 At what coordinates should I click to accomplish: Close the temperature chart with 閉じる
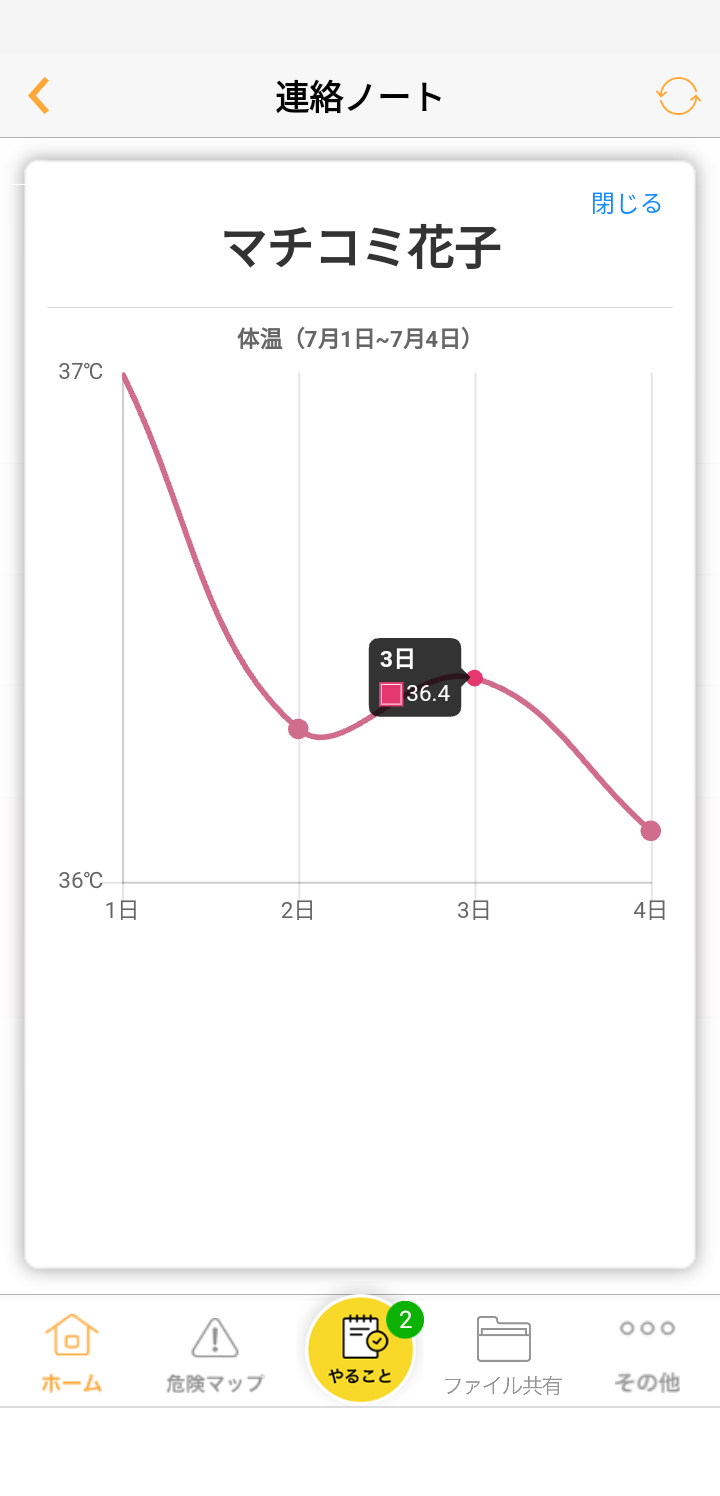pyautogui.click(x=627, y=204)
